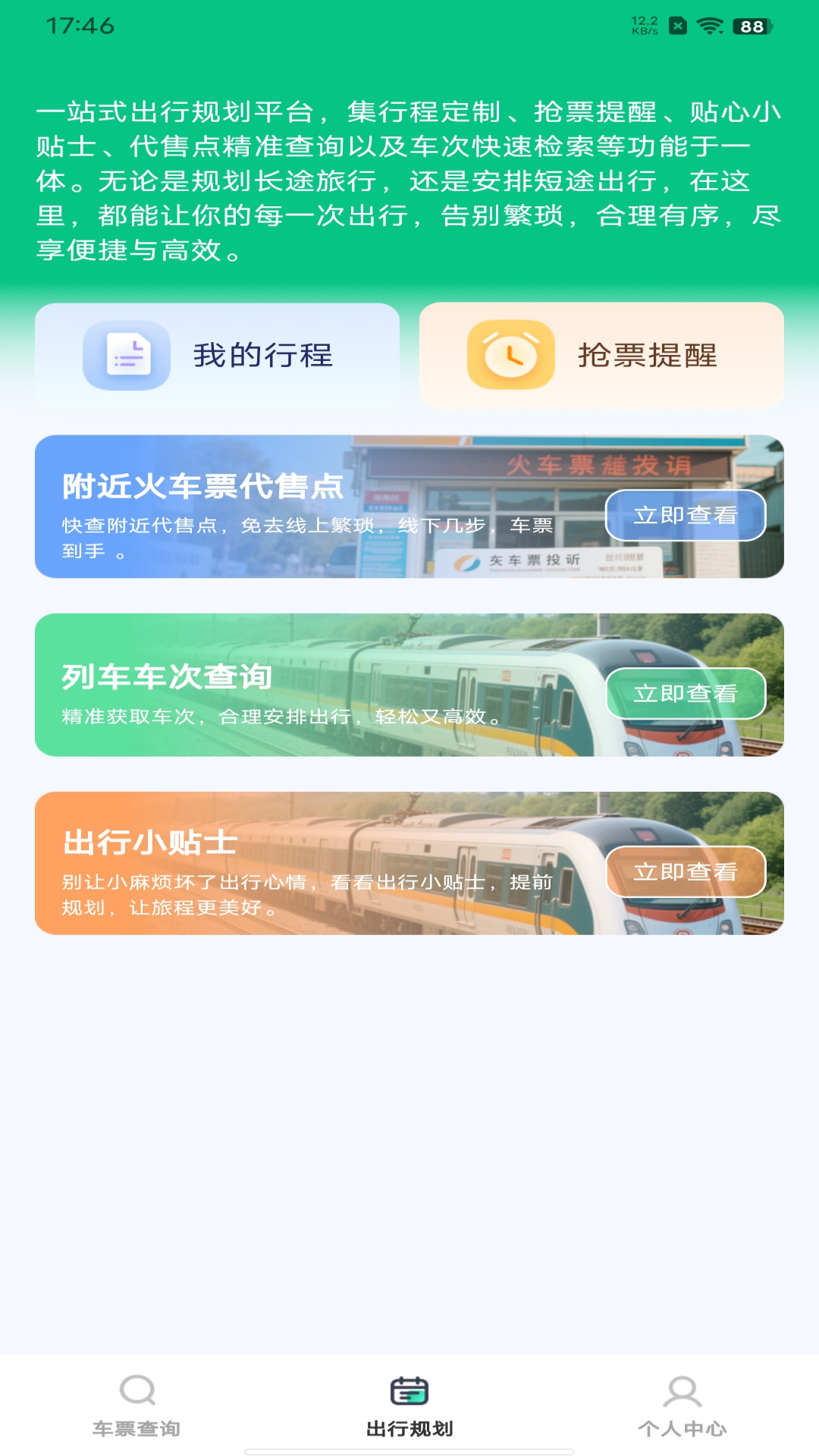Open 抢票提醒 card
Viewport: 819px width, 1456px height.
pos(601,353)
